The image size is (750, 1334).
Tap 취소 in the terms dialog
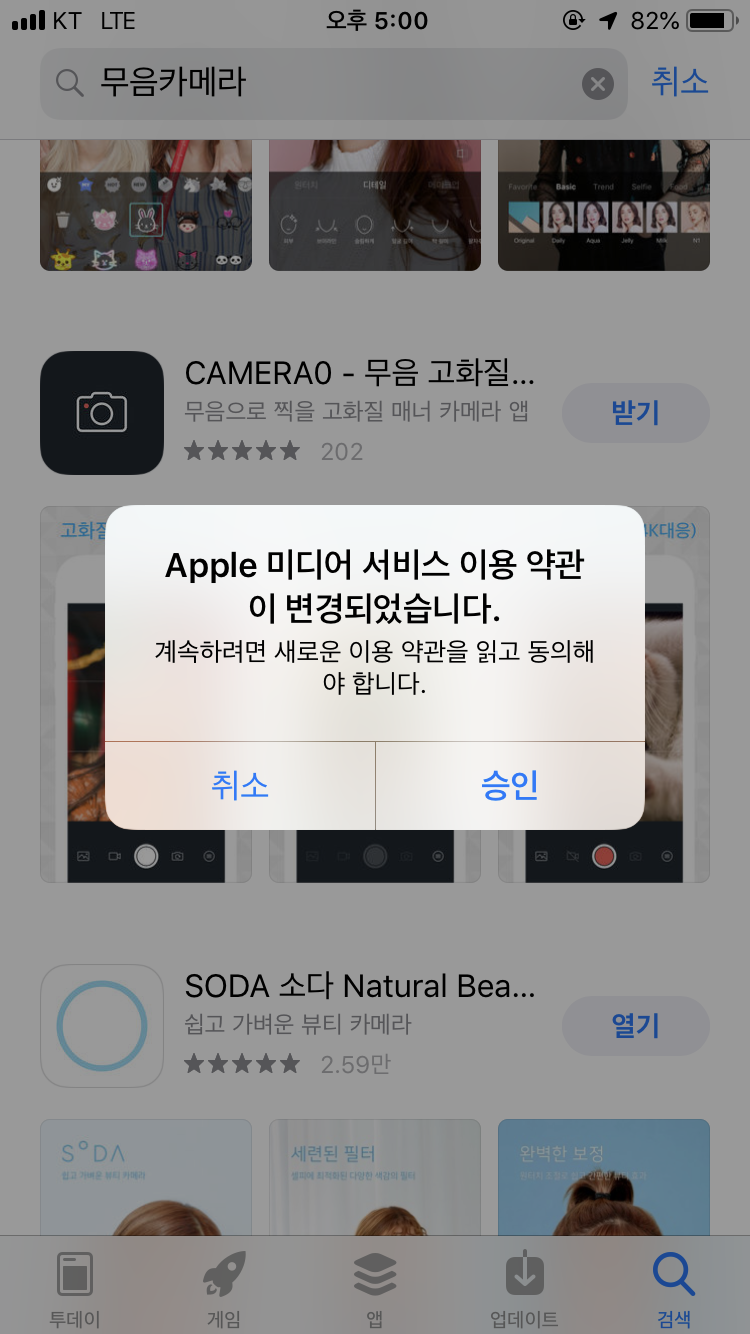click(240, 785)
